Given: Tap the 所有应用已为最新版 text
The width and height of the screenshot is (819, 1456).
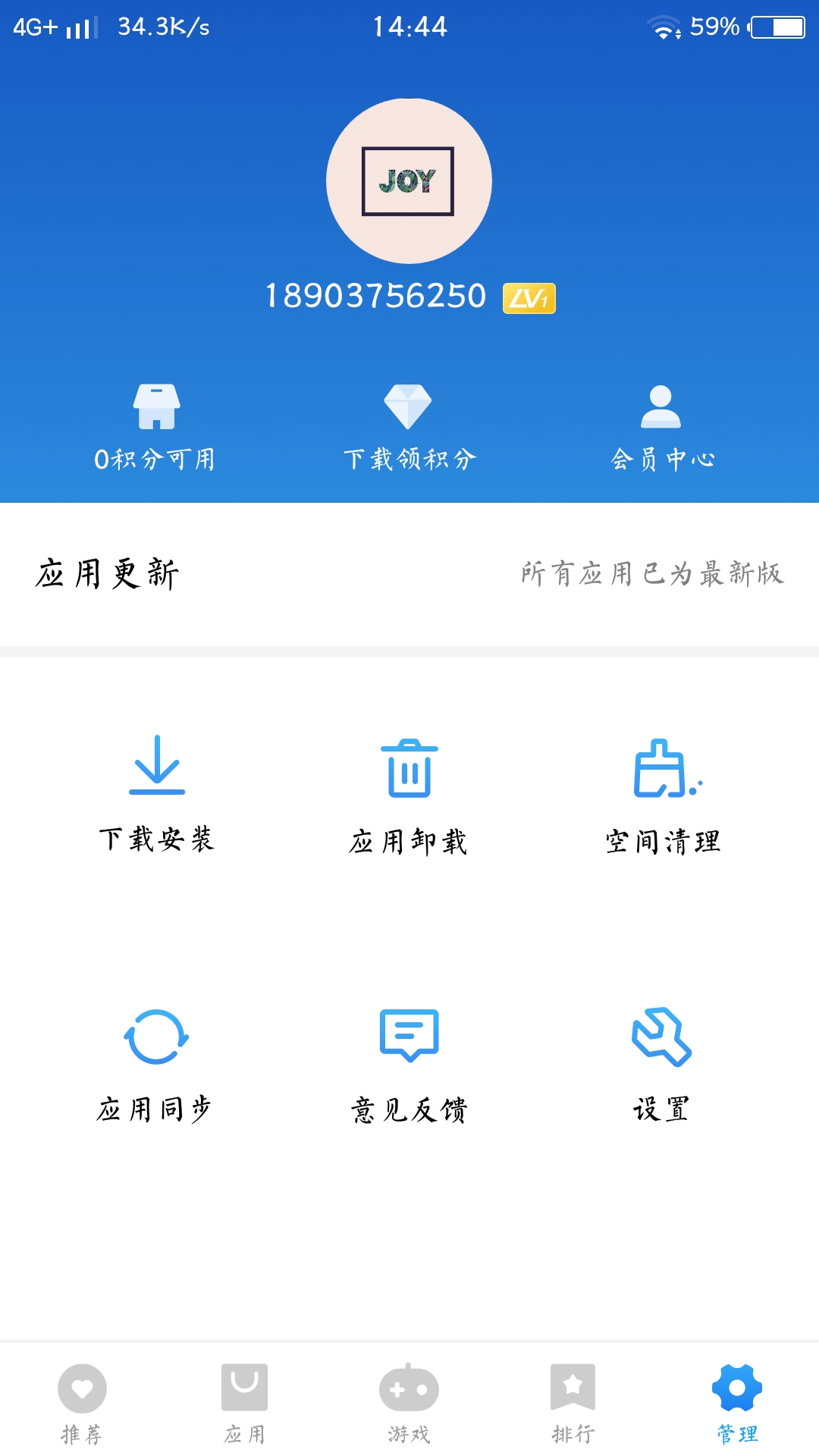Looking at the screenshot, I should pos(653,575).
